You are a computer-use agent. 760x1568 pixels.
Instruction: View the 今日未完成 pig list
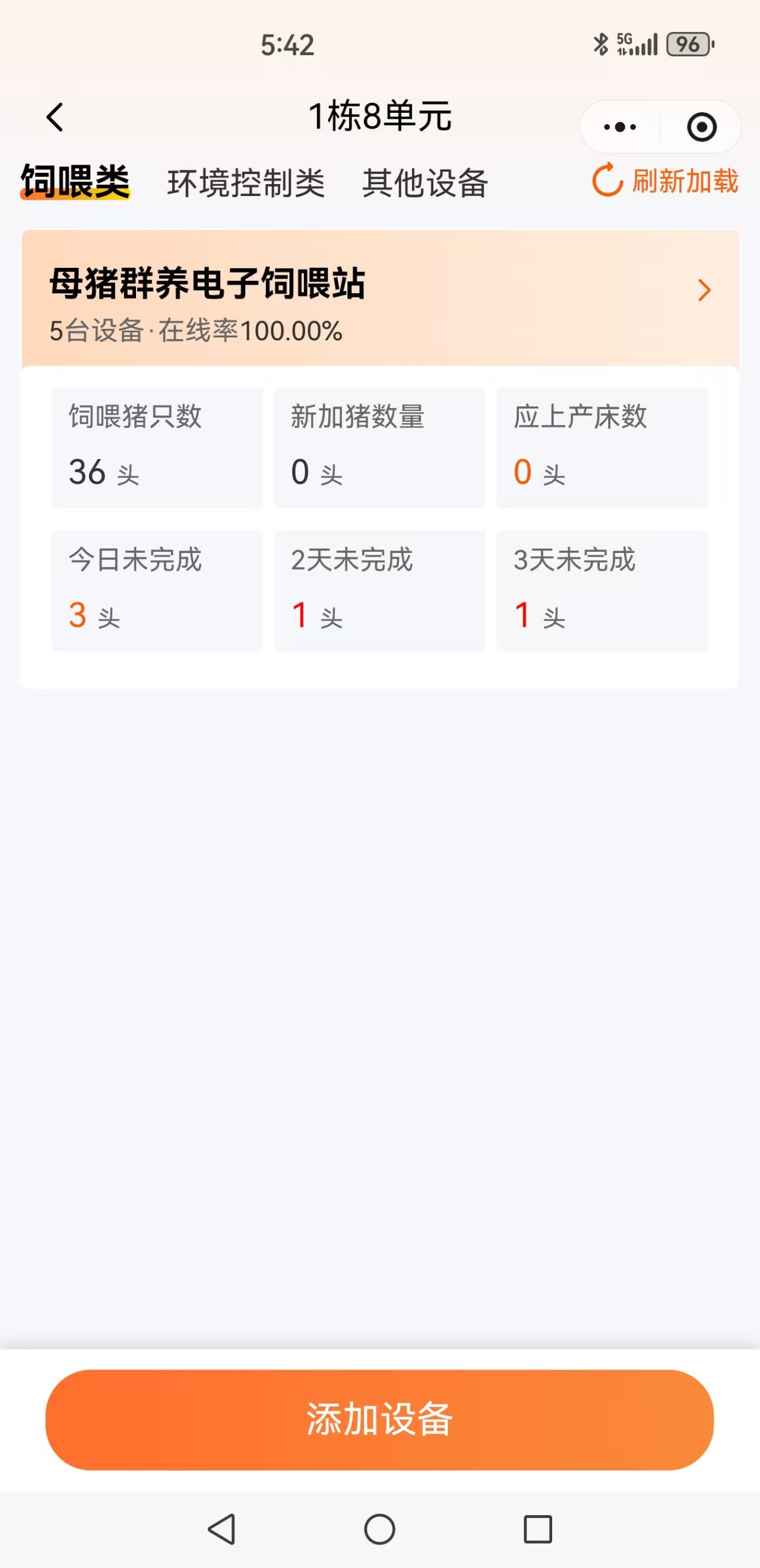click(x=157, y=590)
